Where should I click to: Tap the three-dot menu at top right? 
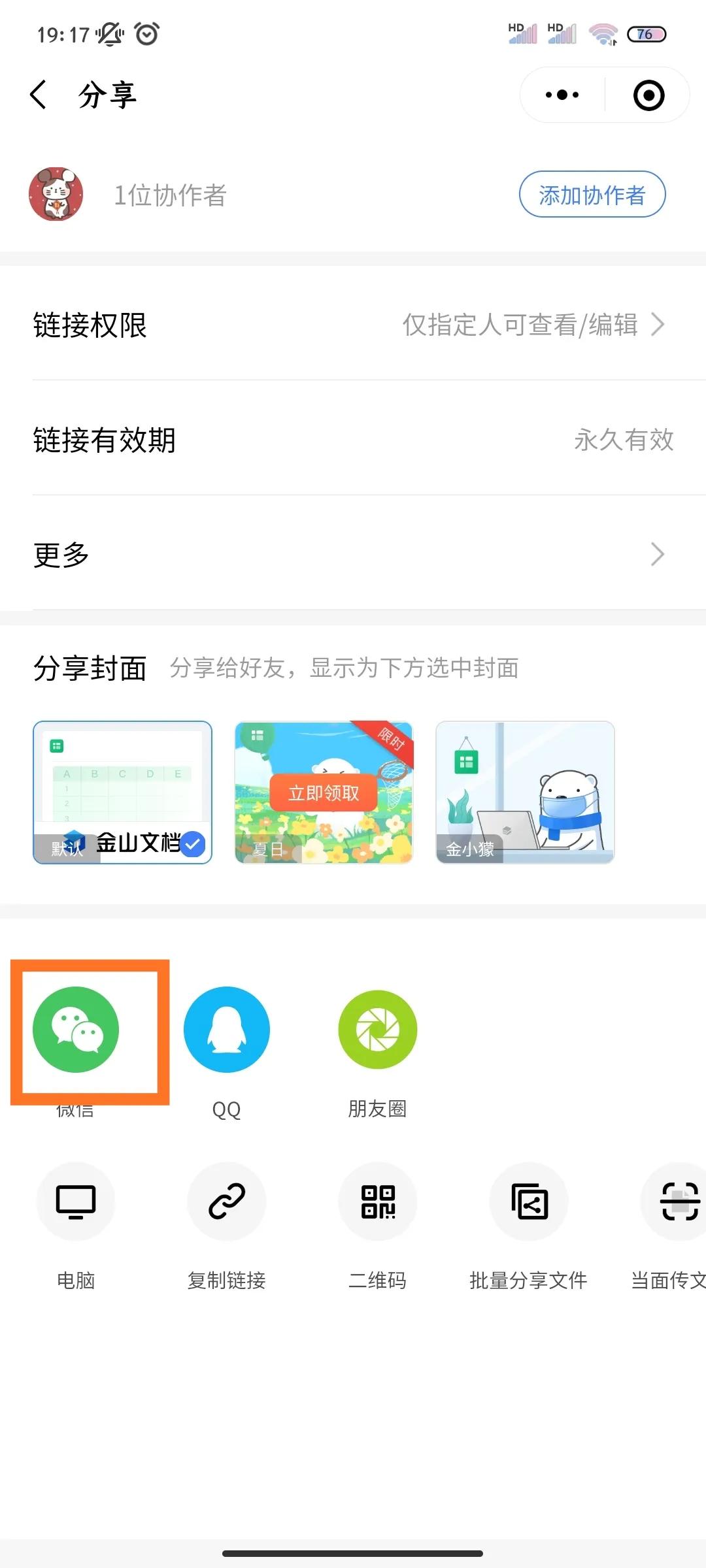click(559, 95)
